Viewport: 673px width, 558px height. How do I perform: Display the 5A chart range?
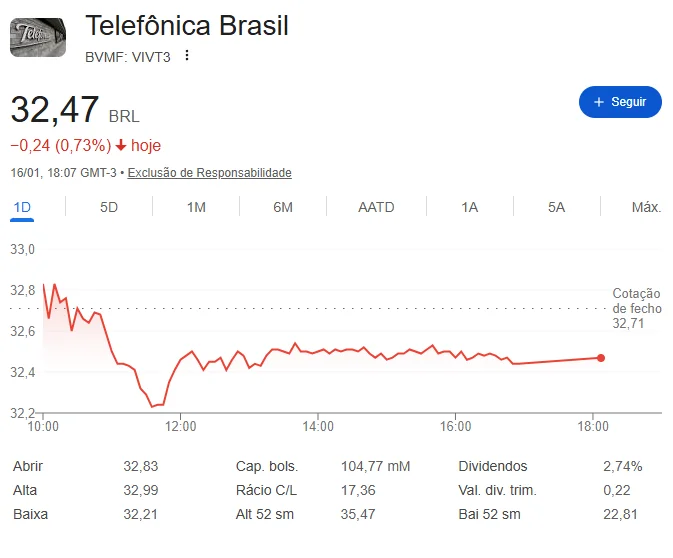pyautogui.click(x=556, y=207)
